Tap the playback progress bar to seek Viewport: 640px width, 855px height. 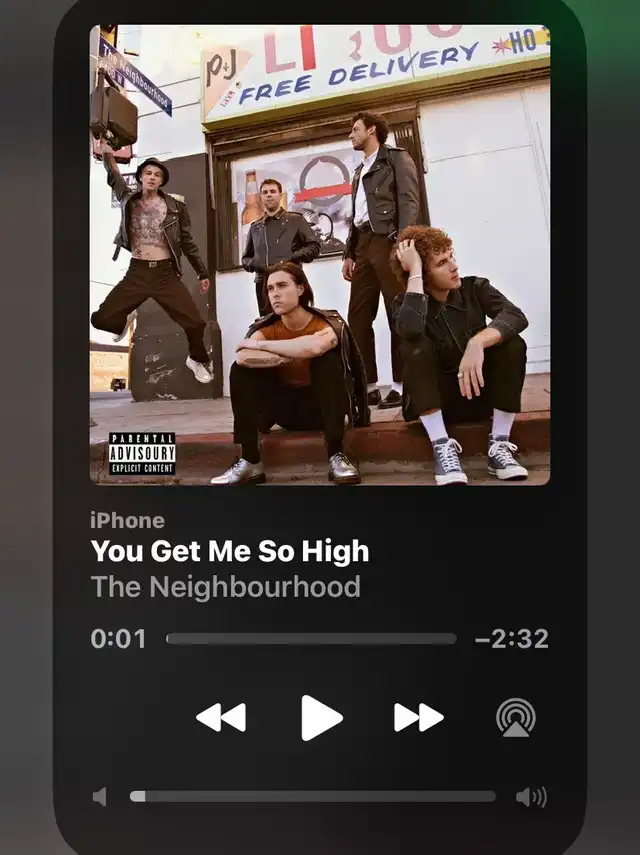click(311, 639)
